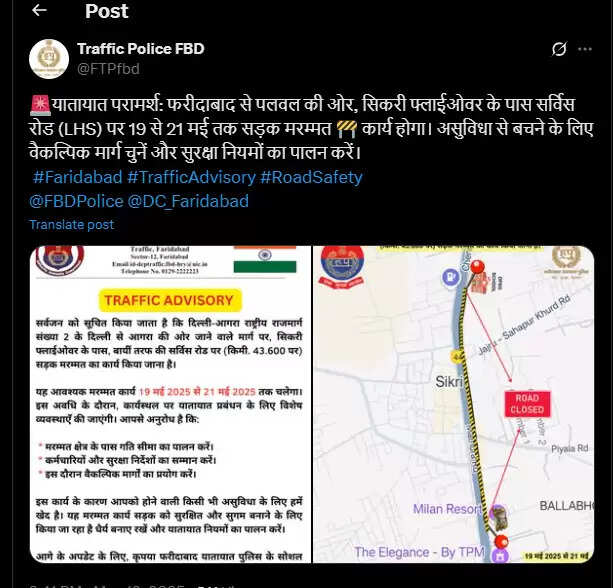This screenshot has width=613, height=588.
Task: Go back using the arrow
Action: pos(39,11)
